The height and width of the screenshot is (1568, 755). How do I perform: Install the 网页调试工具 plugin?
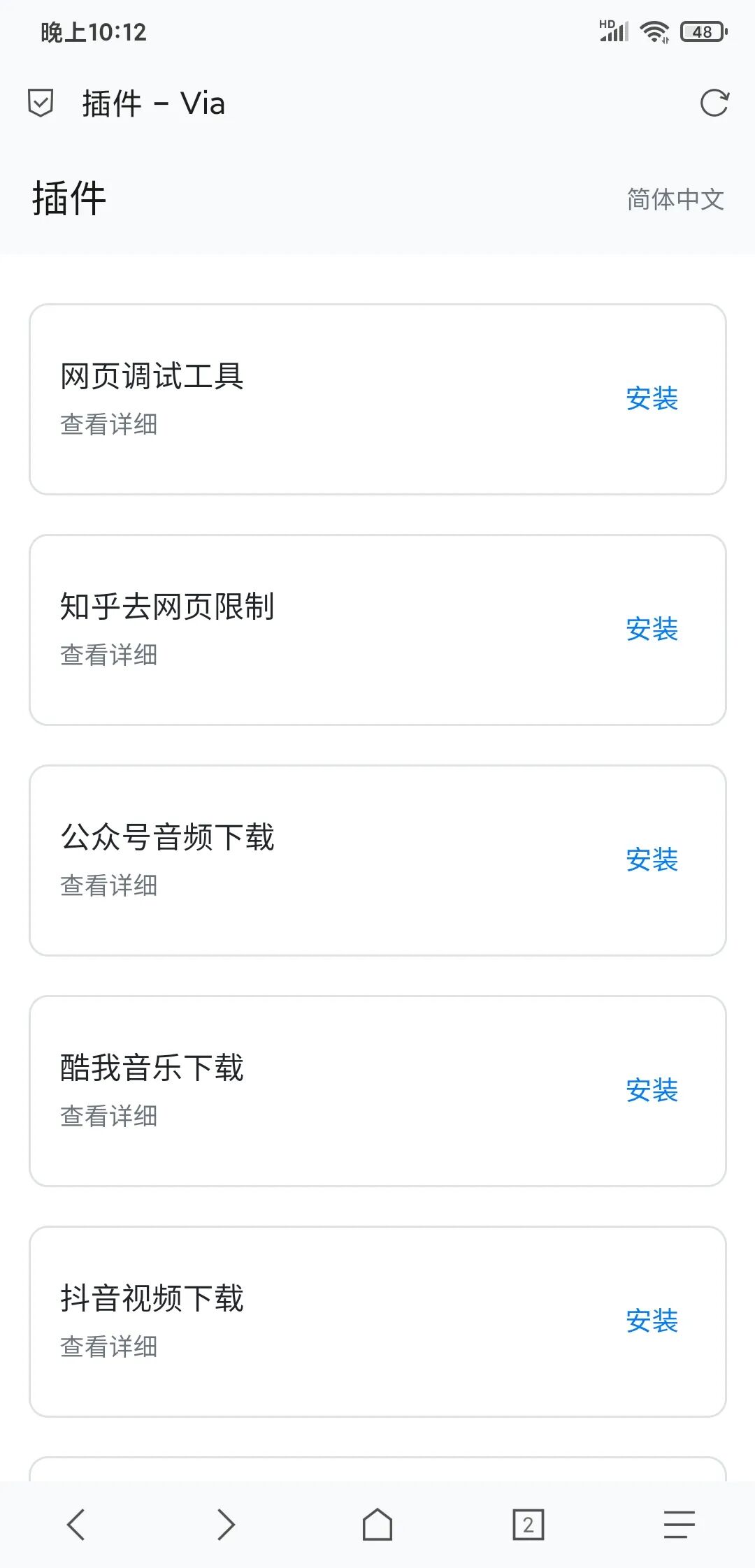coord(652,399)
